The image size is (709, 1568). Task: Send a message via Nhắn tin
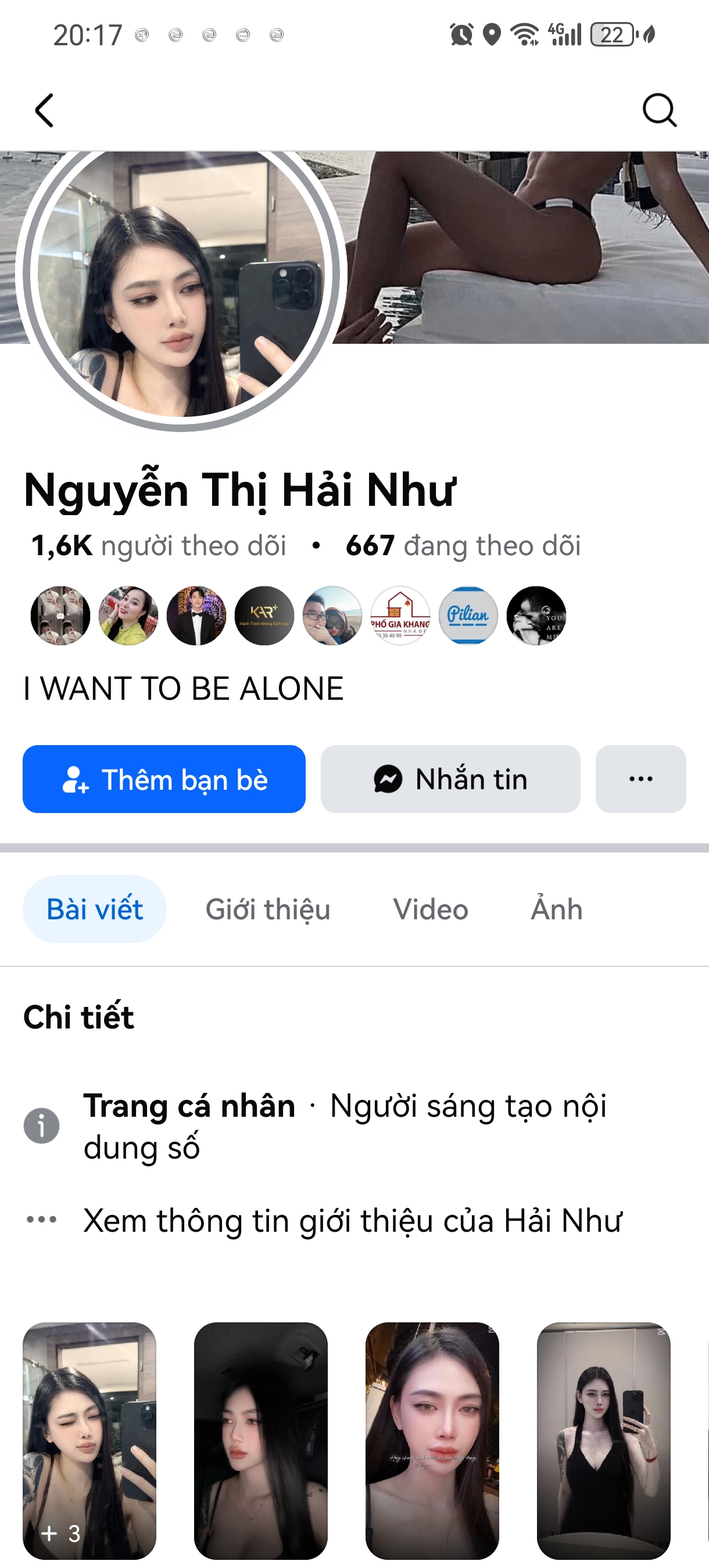450,779
